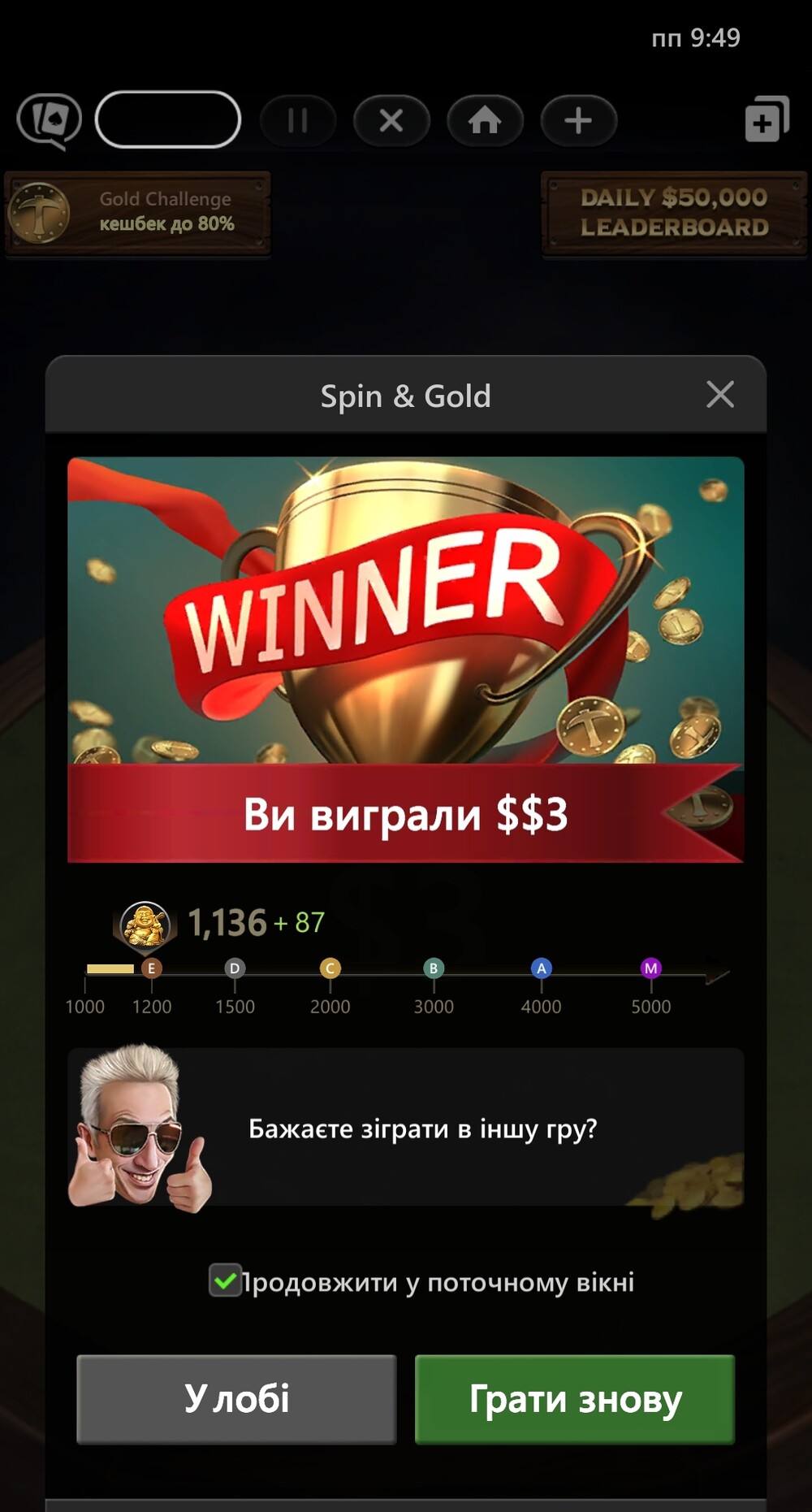
Task: Close the Spin & Gold dialog
Action: (720, 395)
